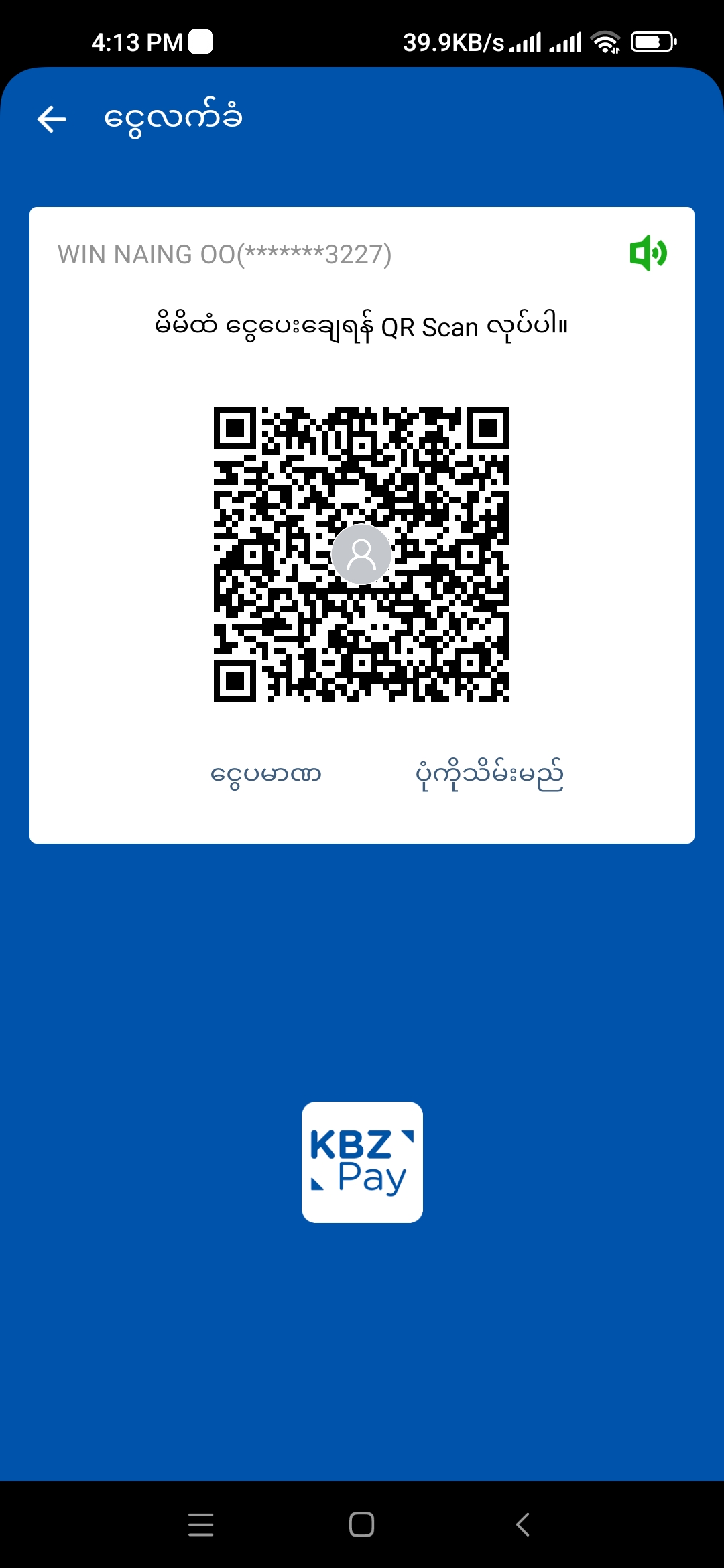Go to the phone home screen

click(361, 1524)
